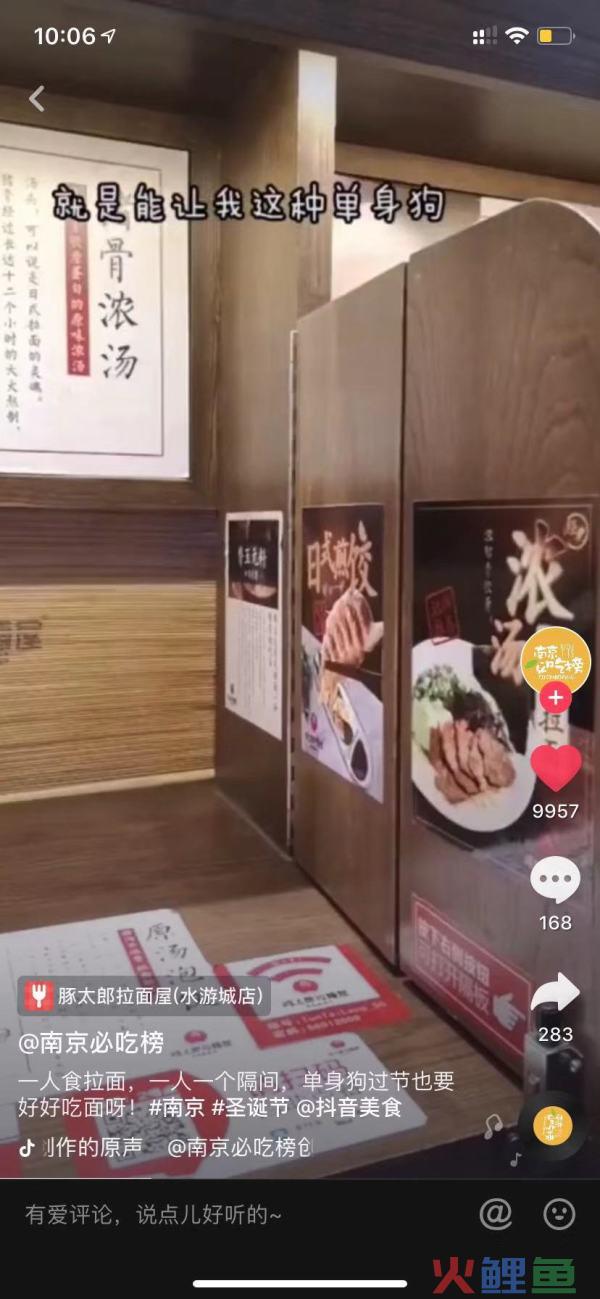The width and height of the screenshot is (600, 1299).
Task: Open 南京必吃榜 profile avatar
Action: point(556,661)
